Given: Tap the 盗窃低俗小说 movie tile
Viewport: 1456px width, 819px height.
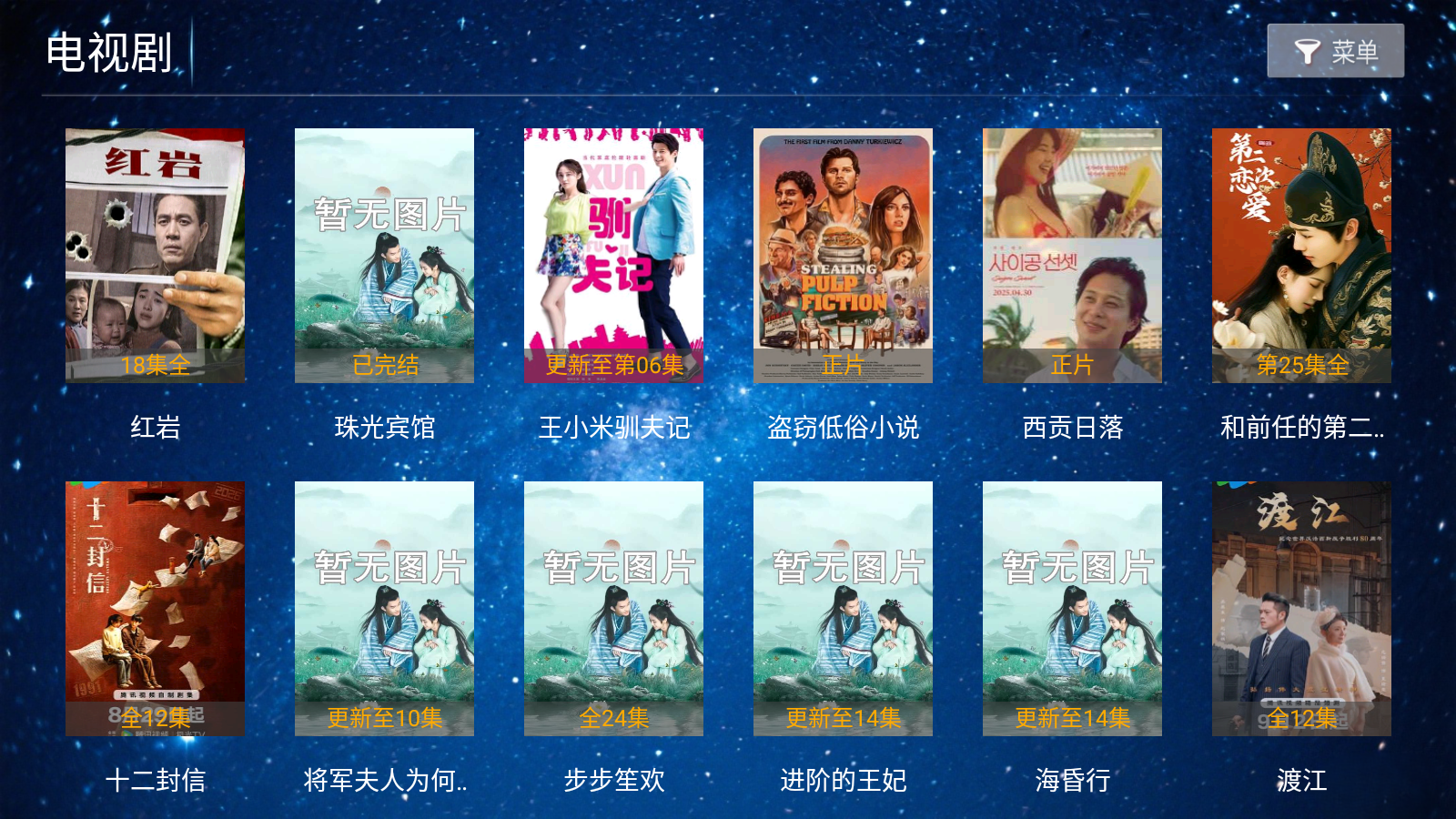Looking at the screenshot, I should (843, 256).
